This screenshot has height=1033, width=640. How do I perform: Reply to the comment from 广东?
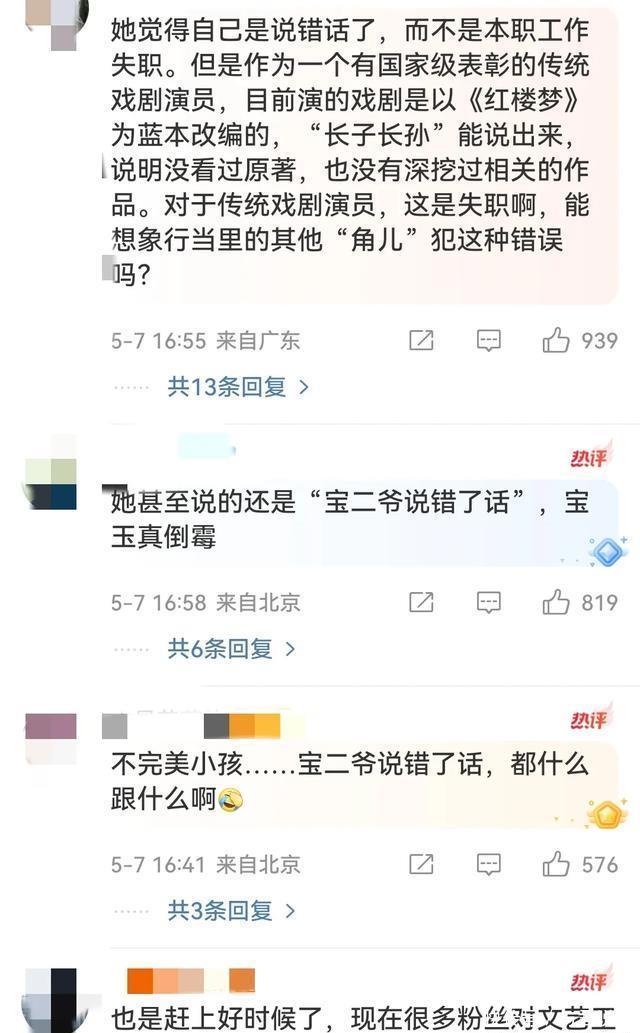tap(488, 341)
